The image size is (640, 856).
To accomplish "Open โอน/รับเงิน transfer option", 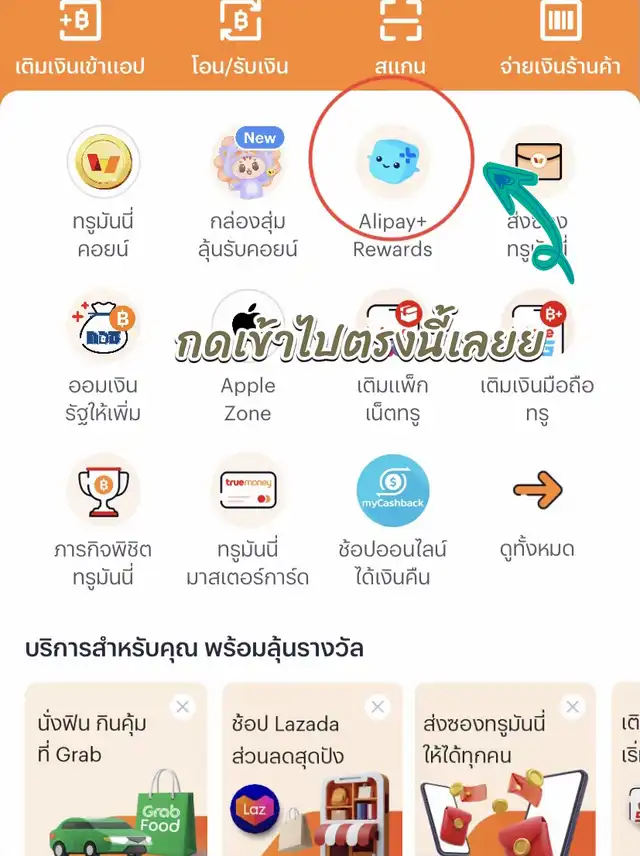I will [240, 38].
